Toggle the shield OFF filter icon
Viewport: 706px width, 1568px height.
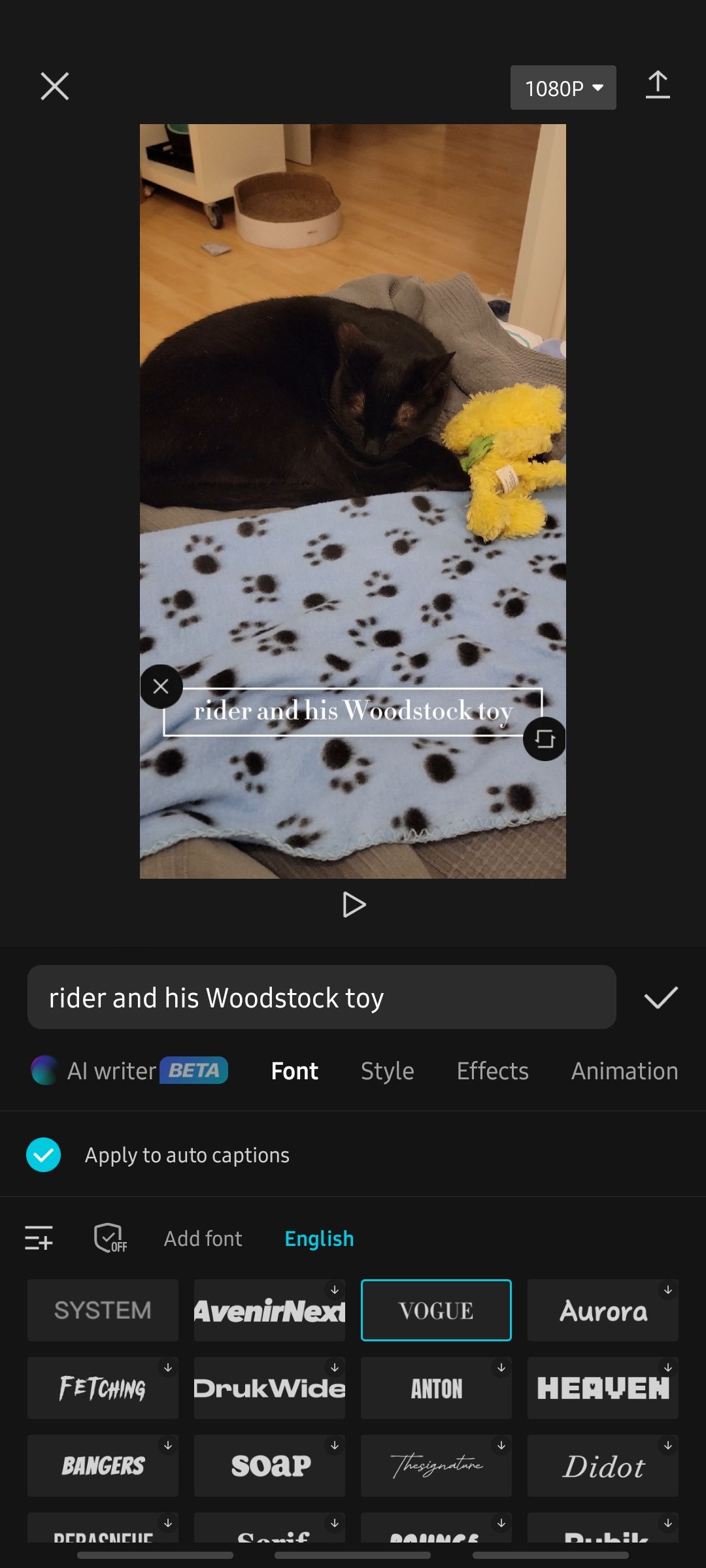(x=110, y=1238)
